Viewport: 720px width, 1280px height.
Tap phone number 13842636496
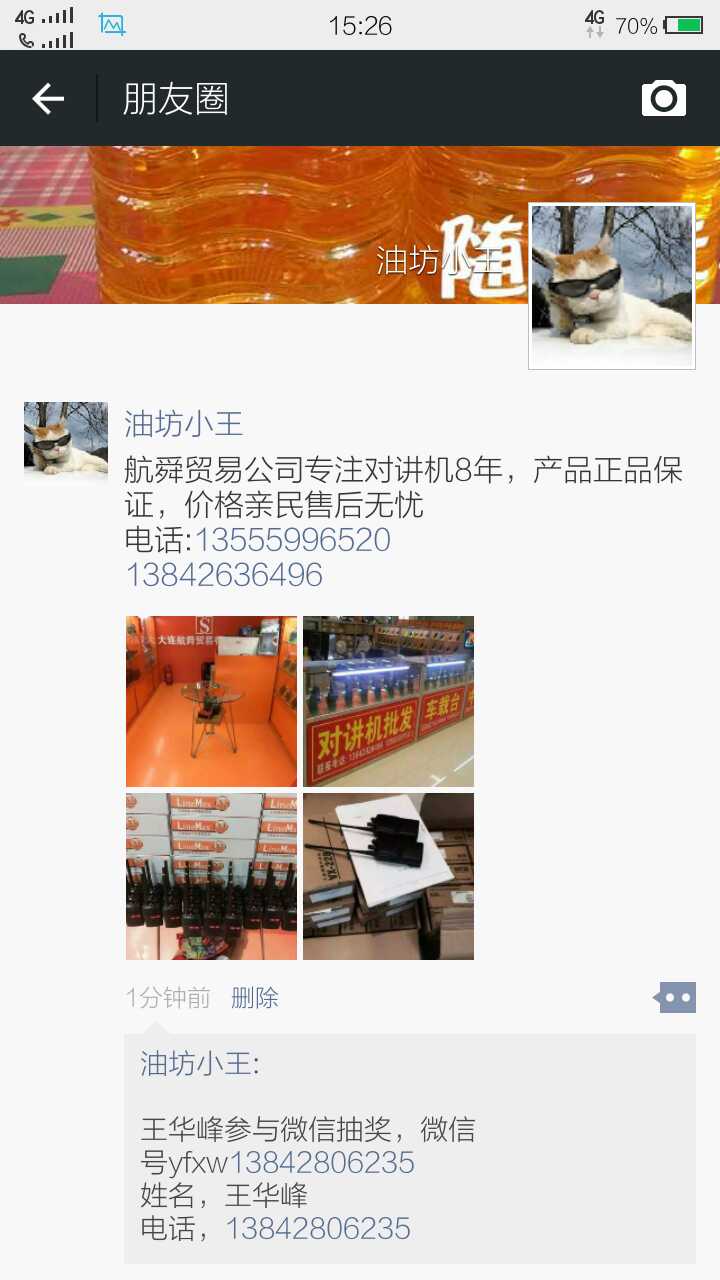[x=224, y=575]
